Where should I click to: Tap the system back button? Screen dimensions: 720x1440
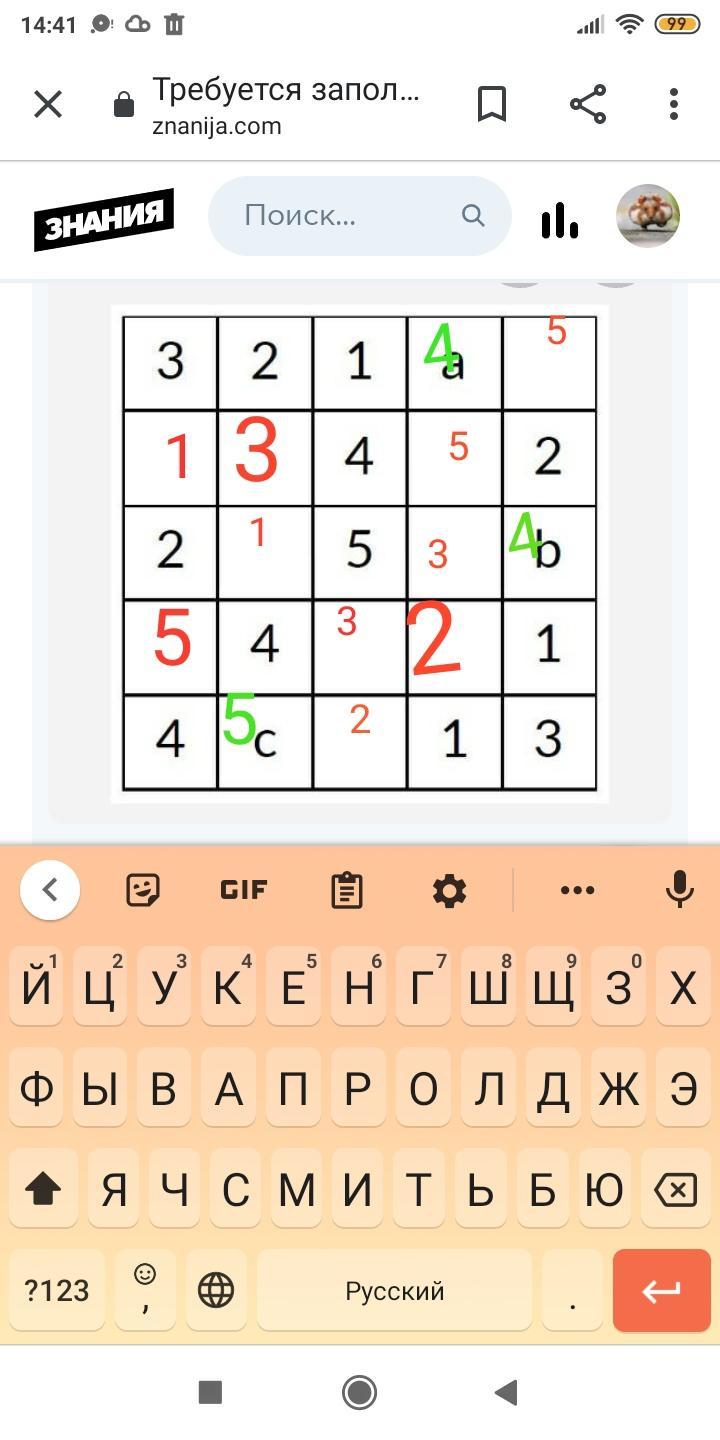coord(507,1392)
